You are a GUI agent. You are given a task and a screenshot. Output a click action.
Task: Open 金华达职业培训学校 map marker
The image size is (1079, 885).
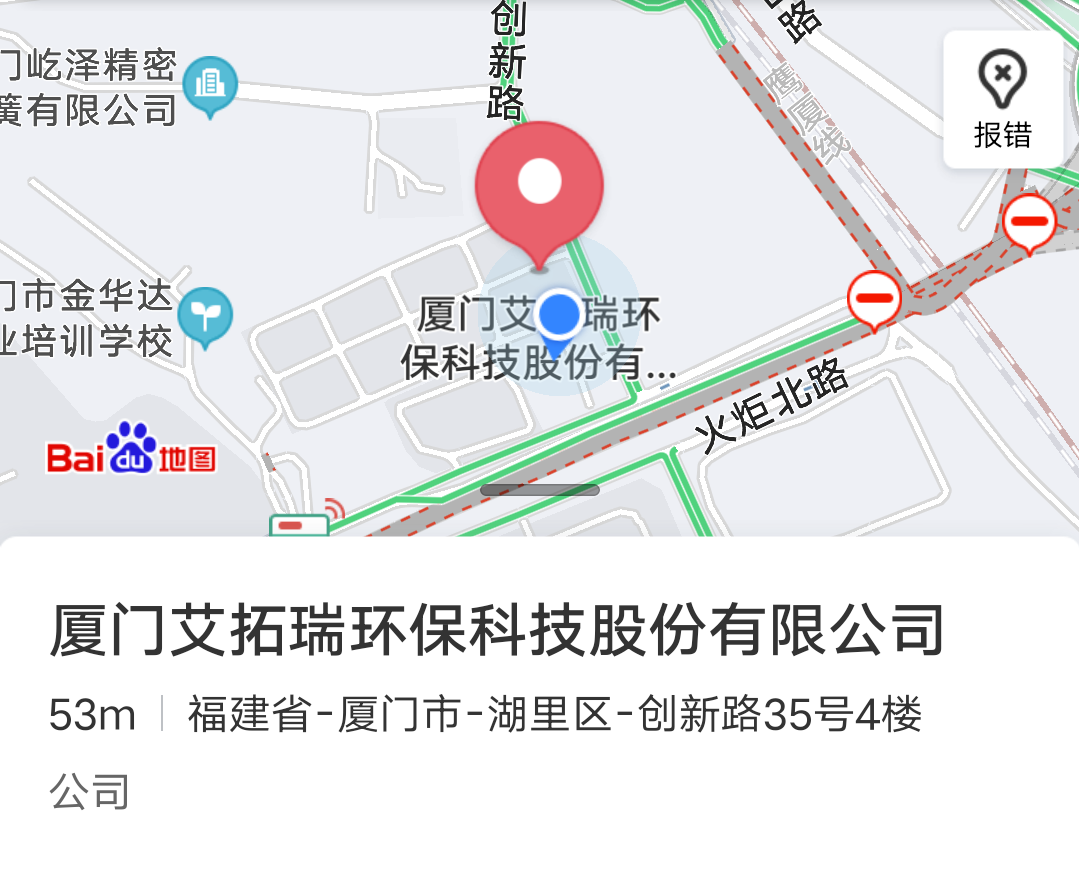tap(205, 316)
